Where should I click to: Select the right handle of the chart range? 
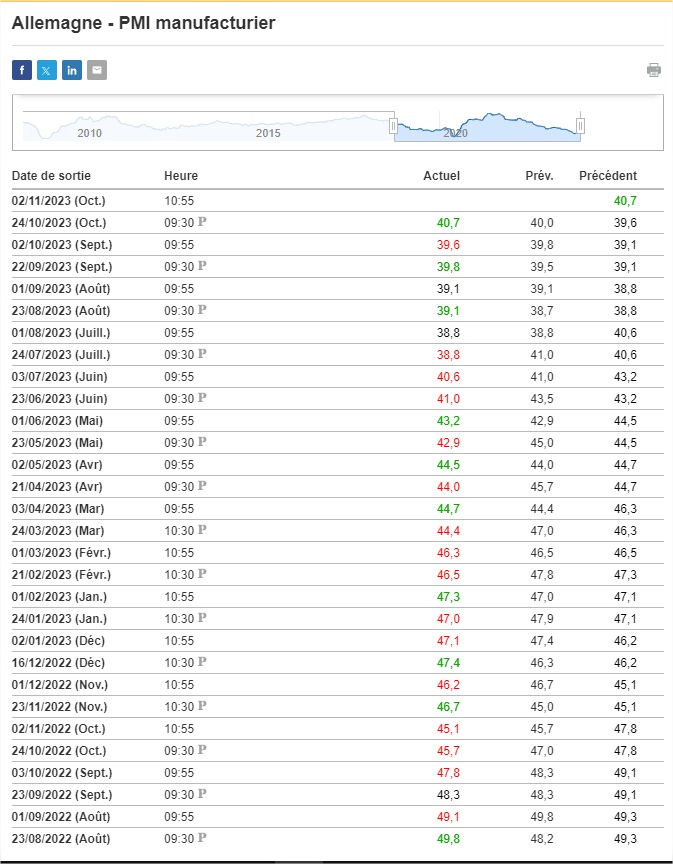point(580,126)
